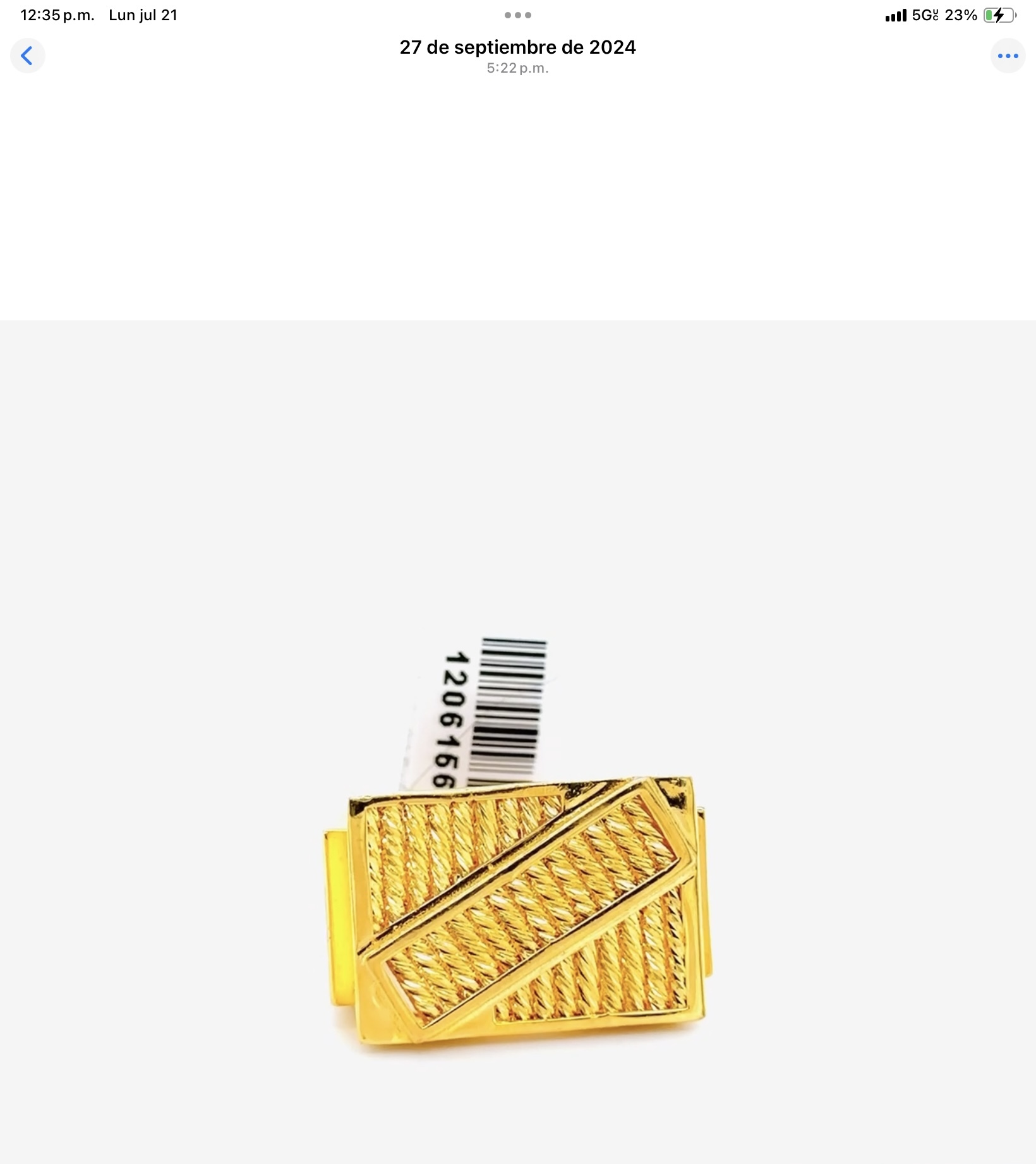
Task: Go back to the photo library
Action: [x=27, y=56]
